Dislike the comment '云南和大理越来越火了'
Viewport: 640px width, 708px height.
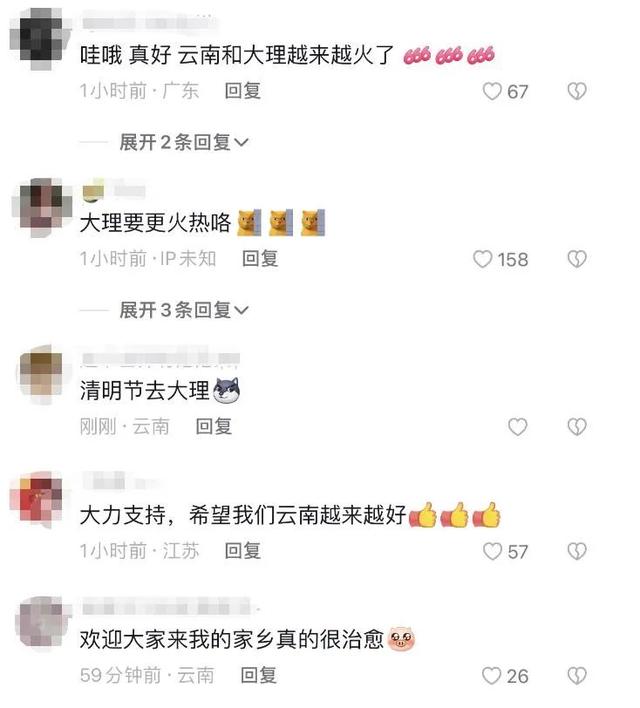click(576, 91)
